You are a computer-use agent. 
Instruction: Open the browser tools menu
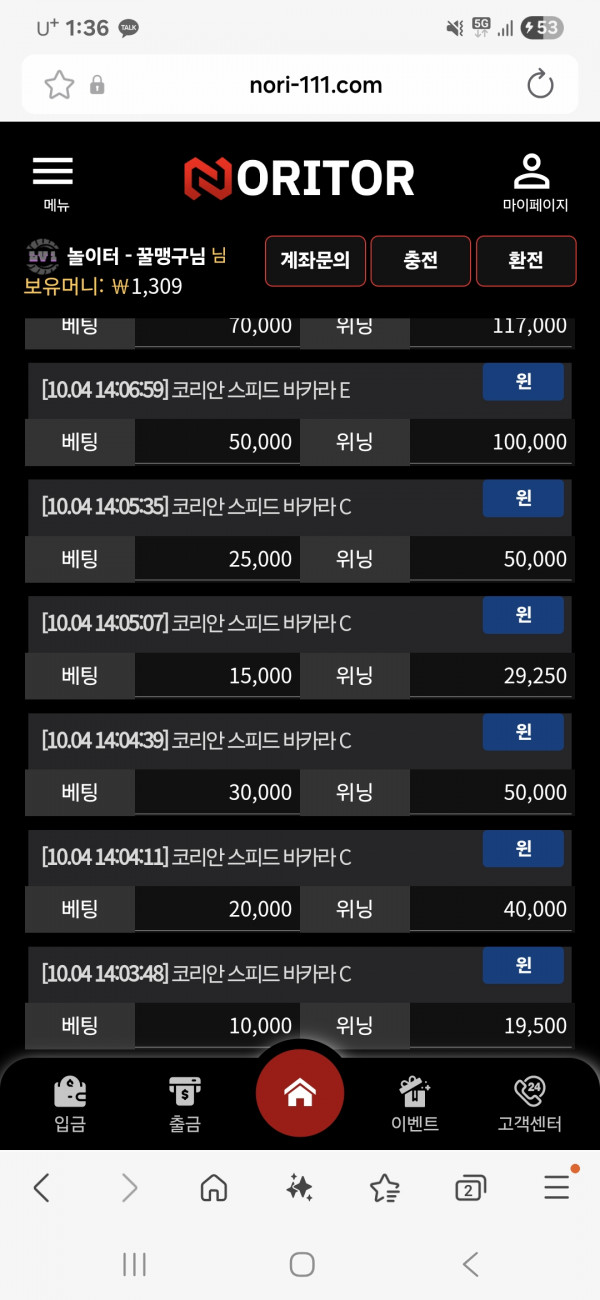point(557,1187)
